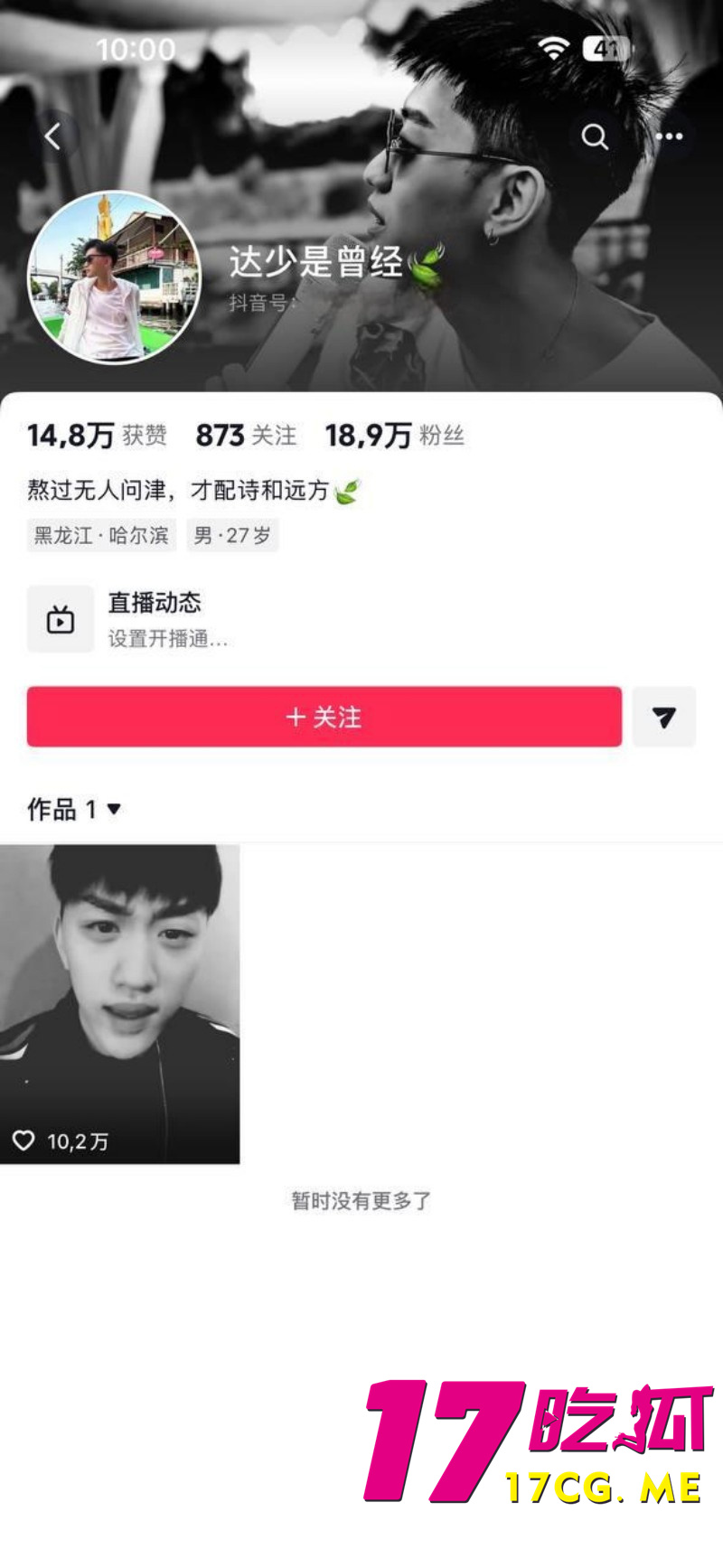Tap the 男·27岁 profile tag

(232, 534)
